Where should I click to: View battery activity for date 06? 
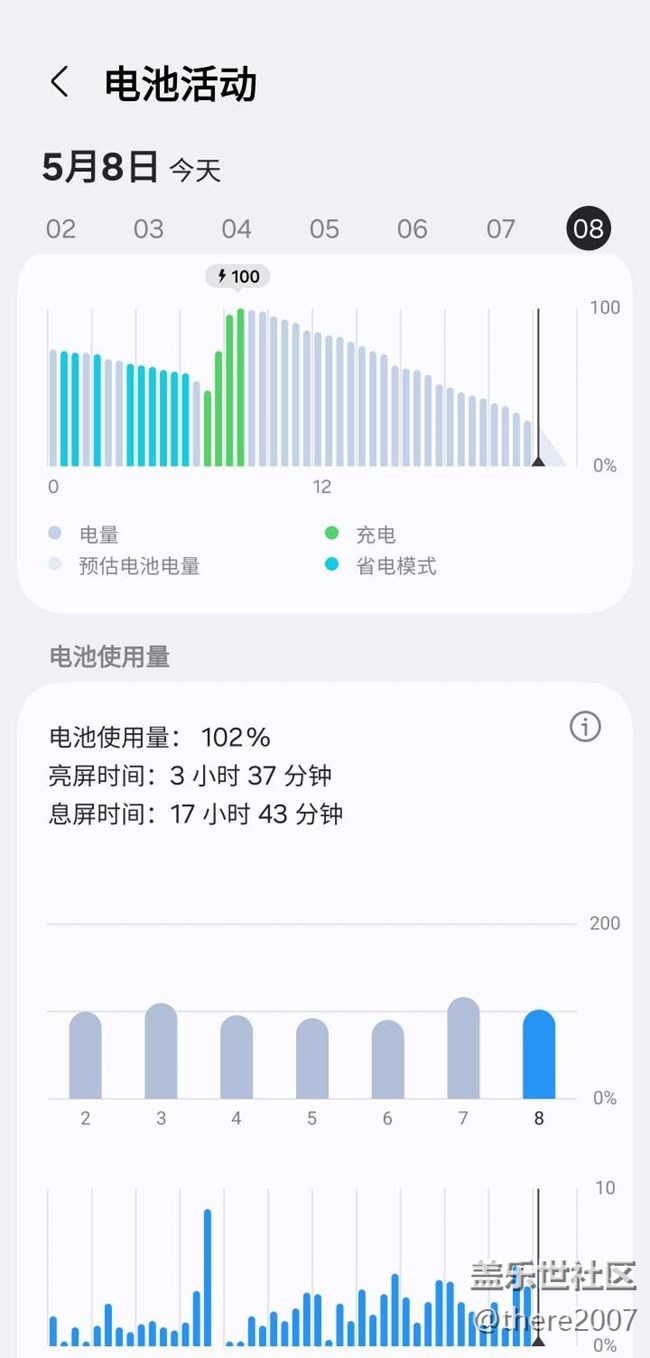[x=412, y=229]
